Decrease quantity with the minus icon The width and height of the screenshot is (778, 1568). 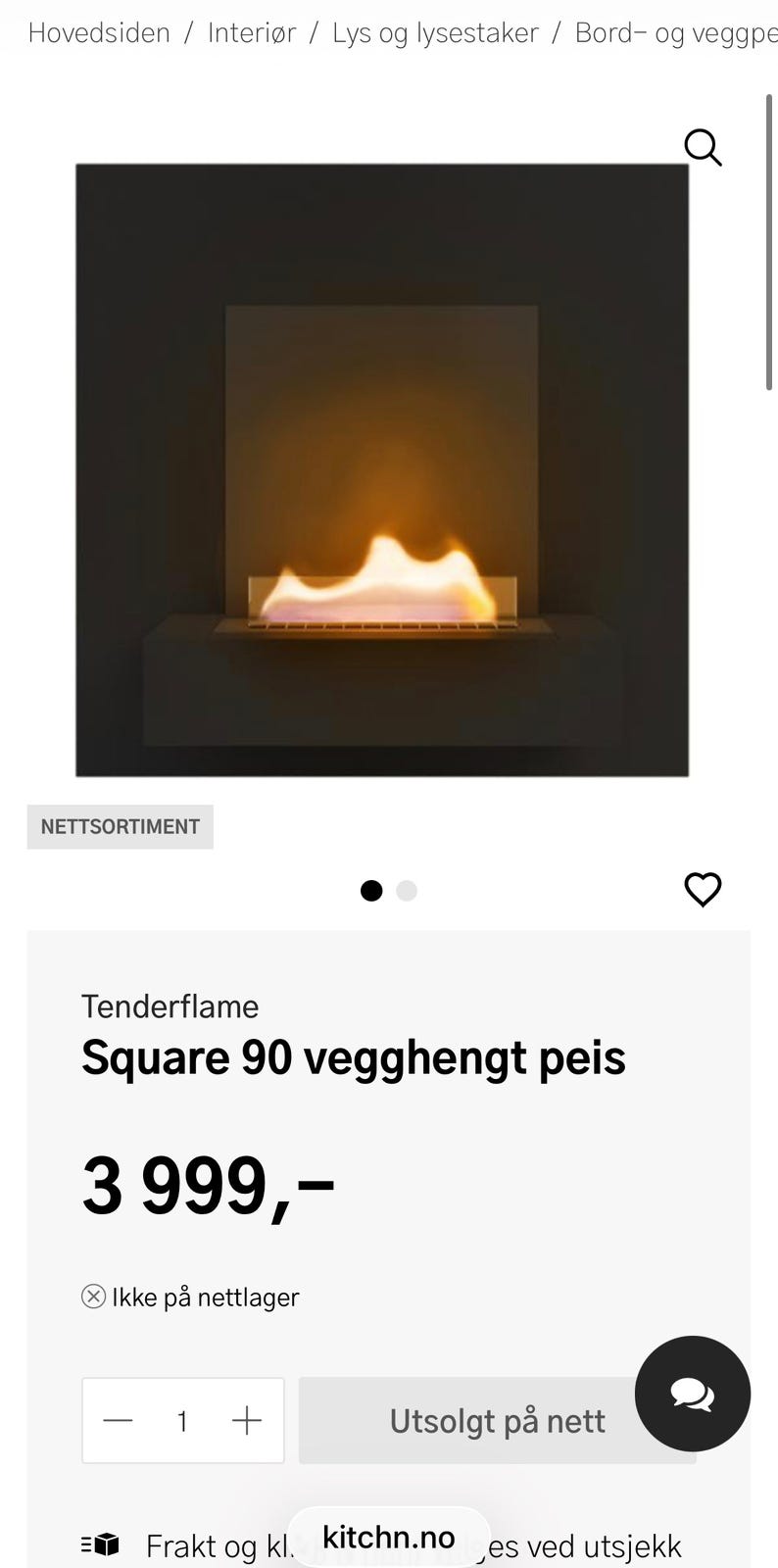point(117,1420)
